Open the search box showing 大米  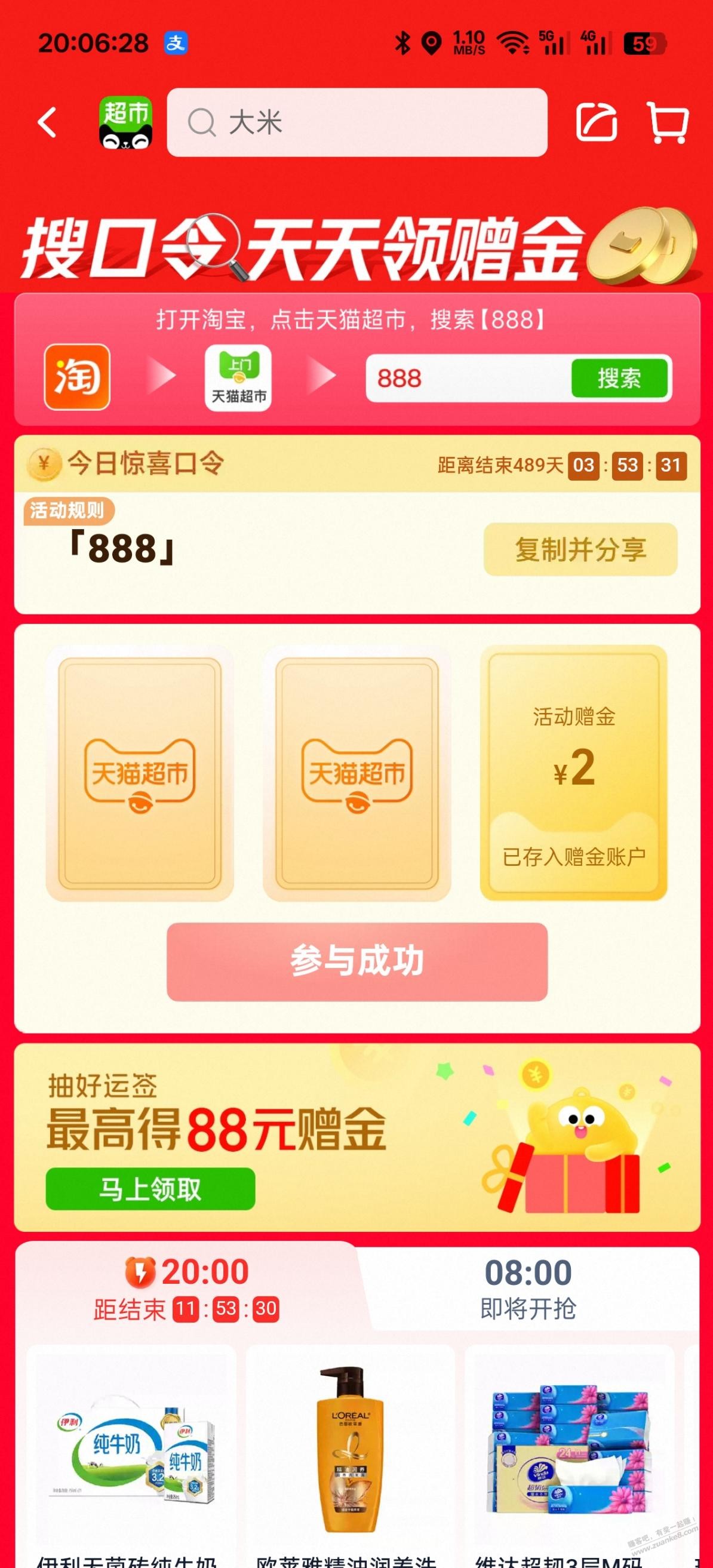click(x=357, y=122)
